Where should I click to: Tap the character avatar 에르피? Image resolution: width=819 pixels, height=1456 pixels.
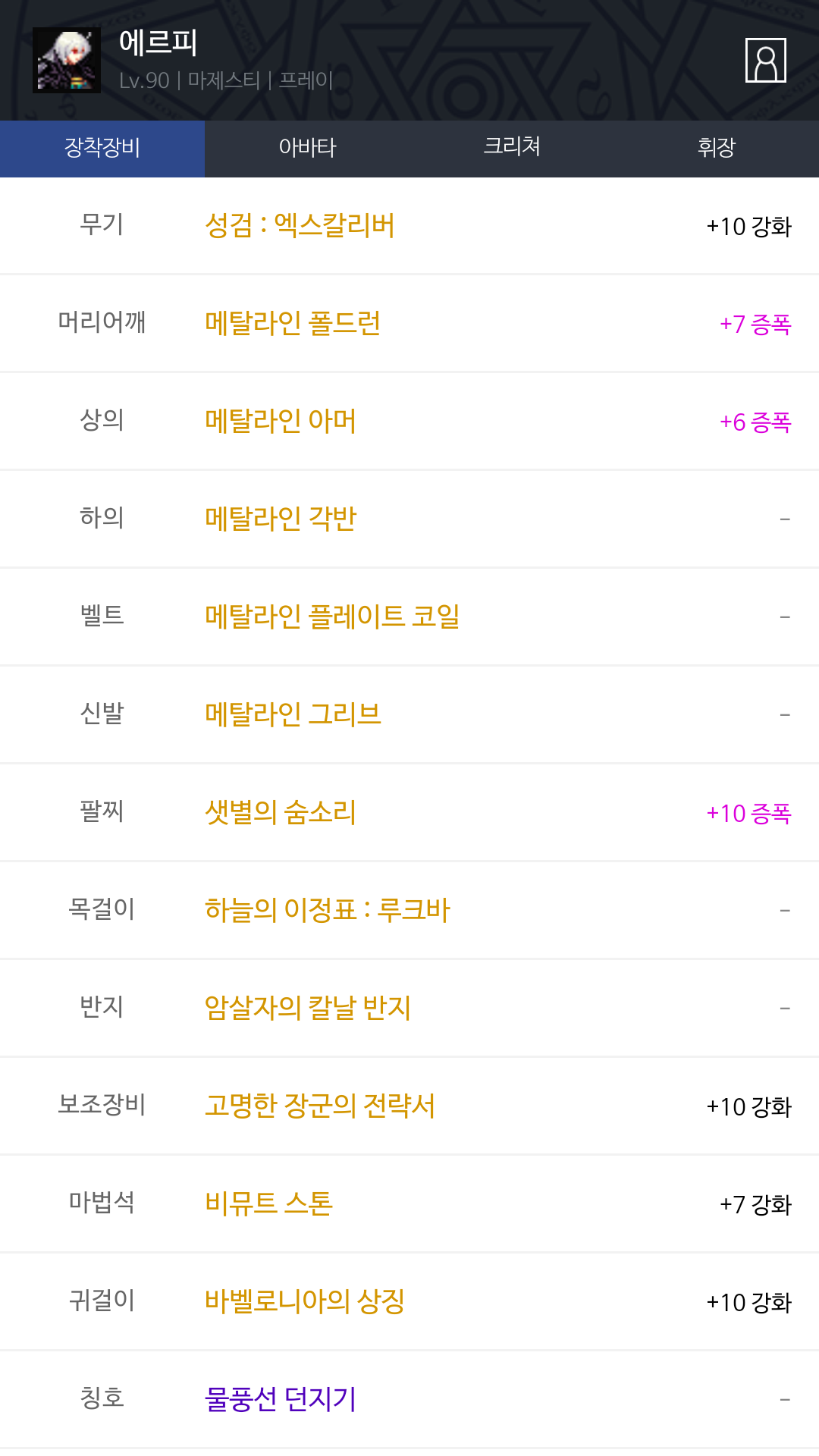[x=67, y=61]
